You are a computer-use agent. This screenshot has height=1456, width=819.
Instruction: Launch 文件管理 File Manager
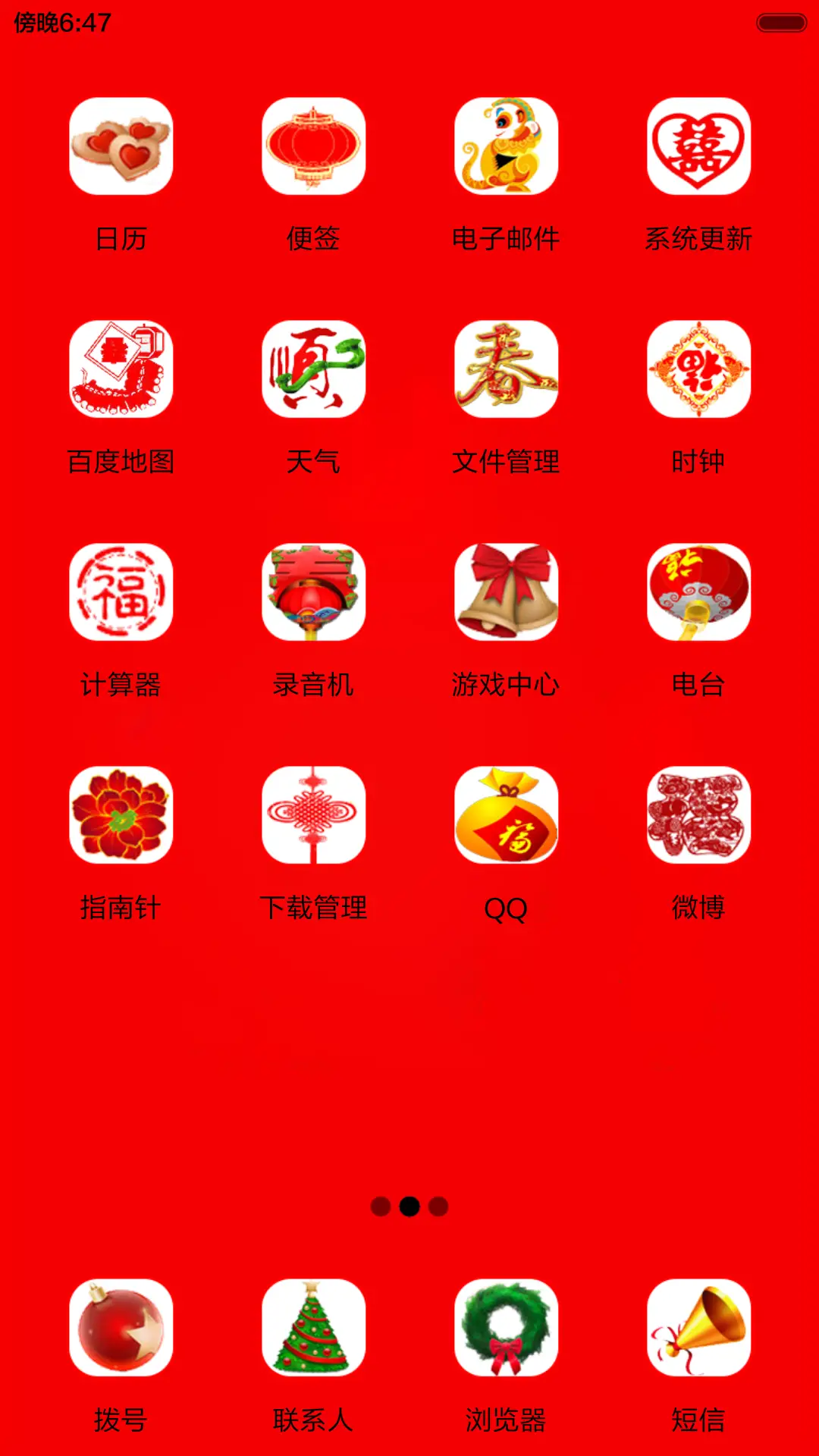(x=506, y=368)
